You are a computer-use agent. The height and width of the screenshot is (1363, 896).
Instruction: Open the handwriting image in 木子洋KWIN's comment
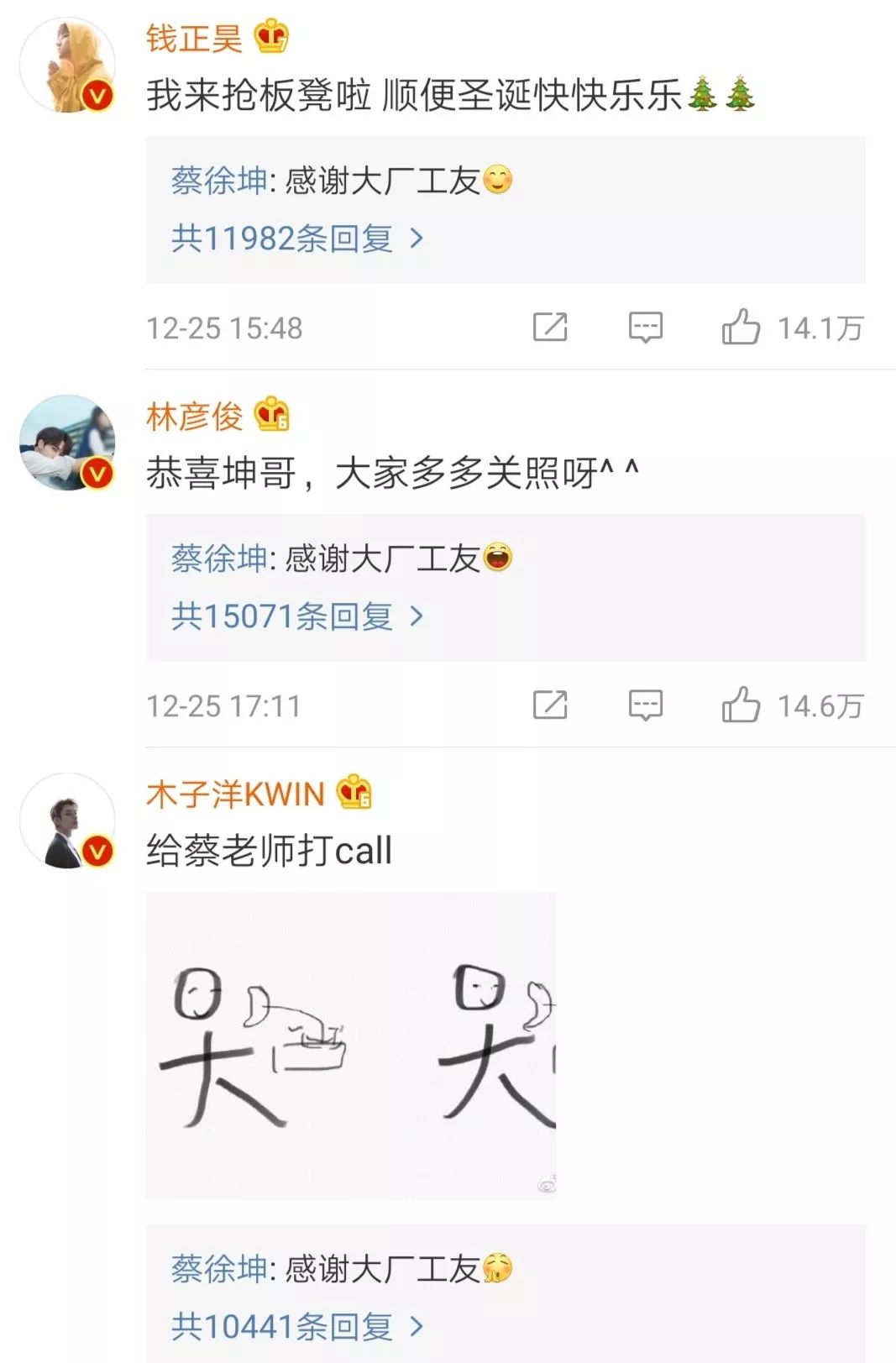(351, 1045)
